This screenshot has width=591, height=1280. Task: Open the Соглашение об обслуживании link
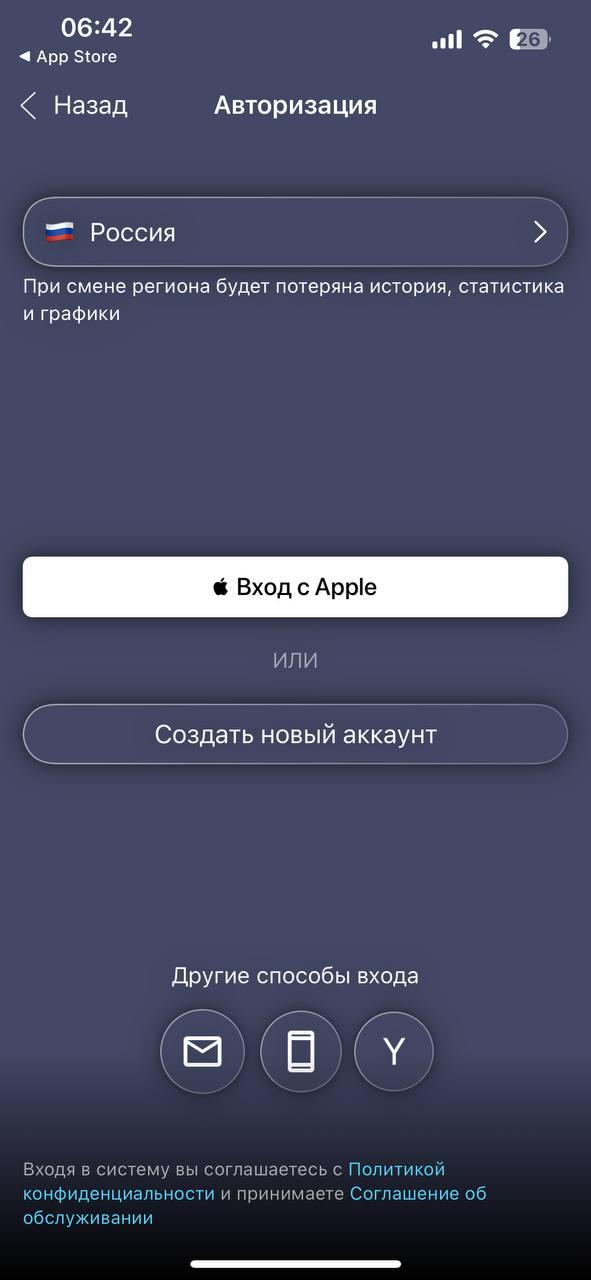pos(255,1206)
